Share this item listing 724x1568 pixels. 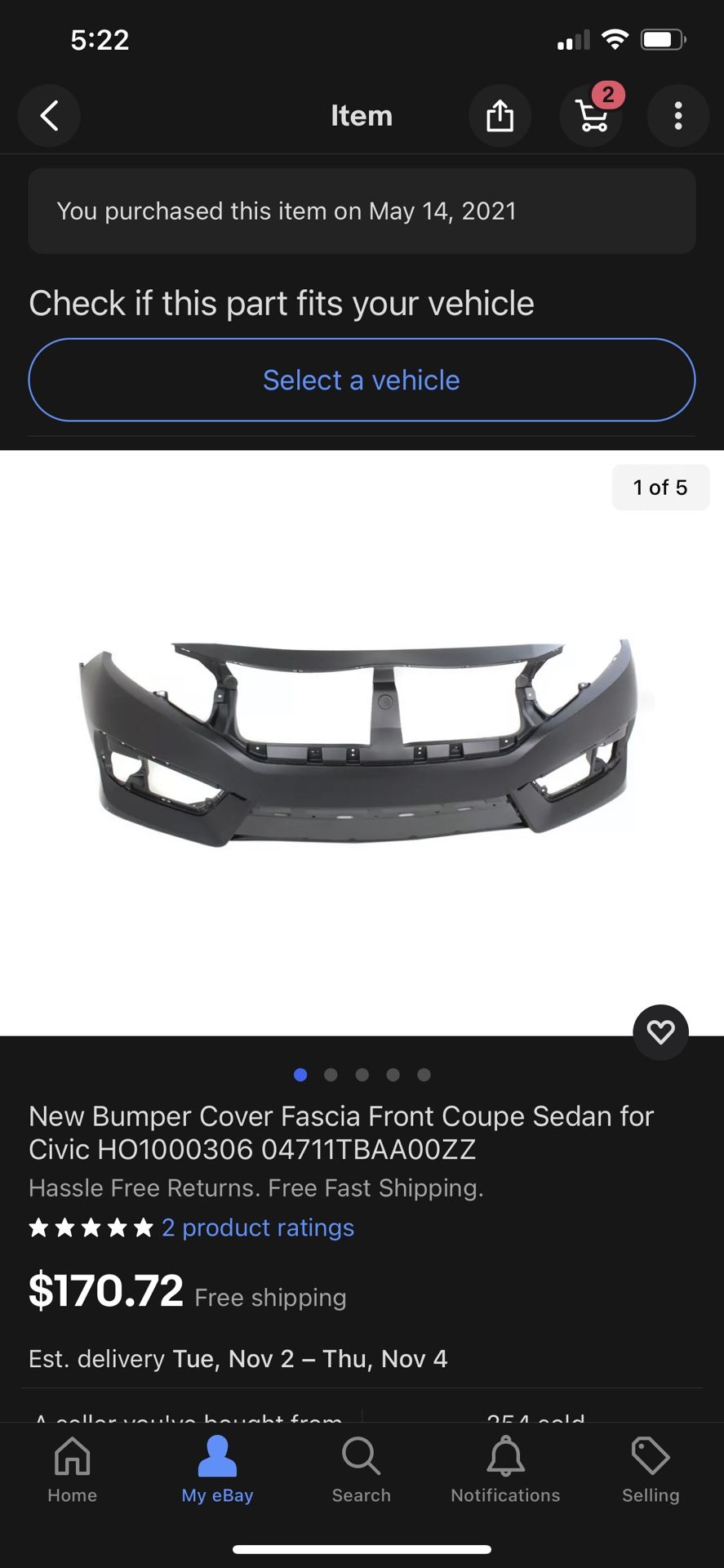tap(500, 116)
